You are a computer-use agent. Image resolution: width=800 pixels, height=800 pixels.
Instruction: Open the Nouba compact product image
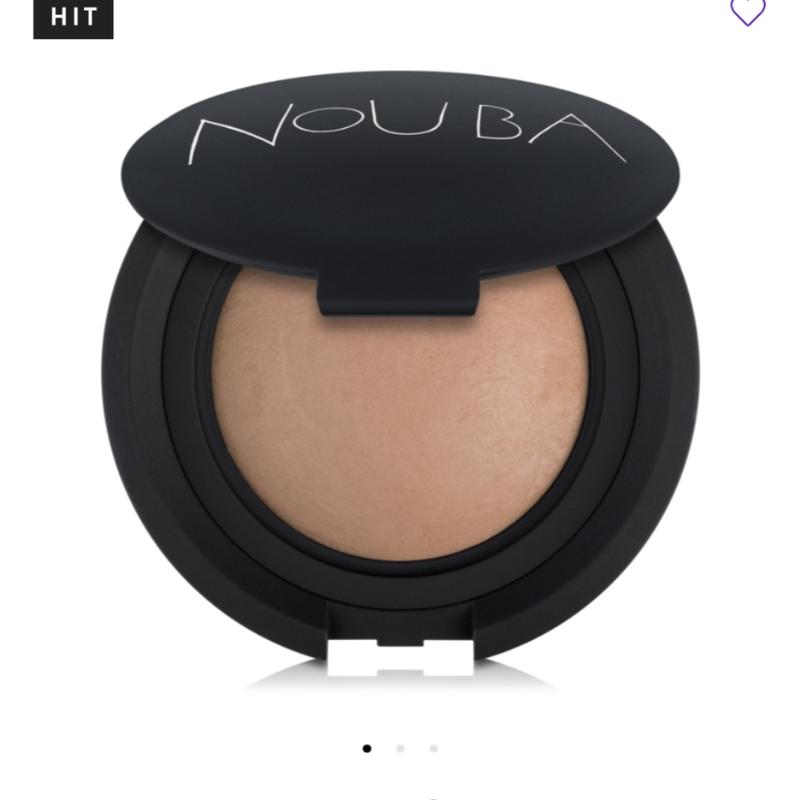tap(400, 380)
